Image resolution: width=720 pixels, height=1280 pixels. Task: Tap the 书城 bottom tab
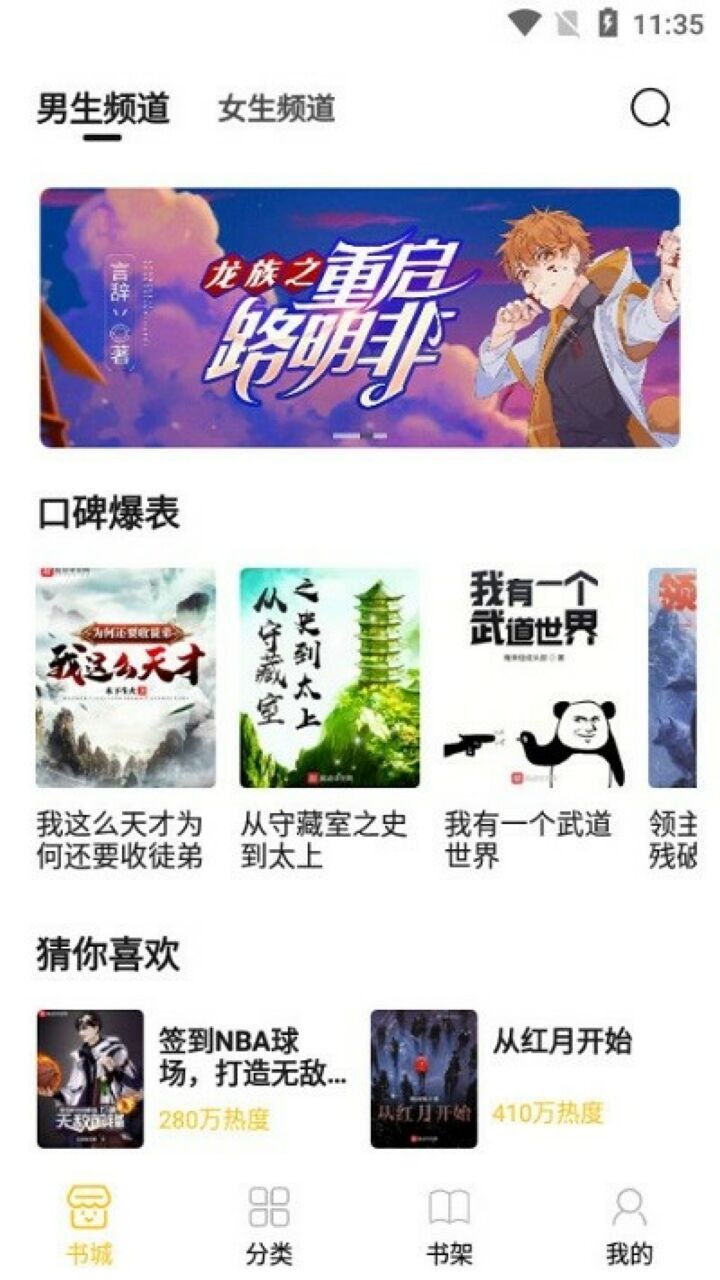(x=89, y=1225)
